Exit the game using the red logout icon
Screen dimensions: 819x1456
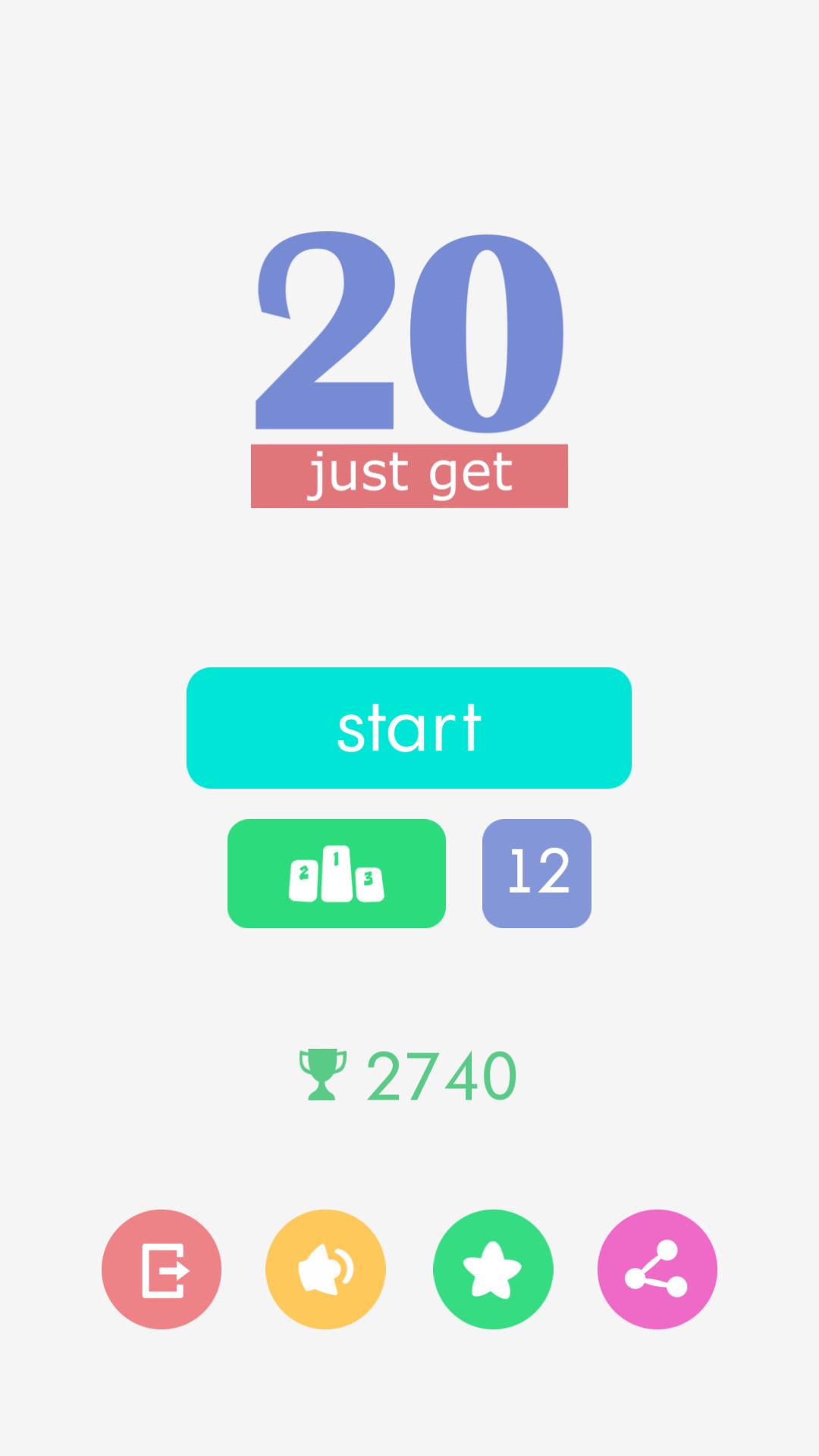coord(161,1268)
